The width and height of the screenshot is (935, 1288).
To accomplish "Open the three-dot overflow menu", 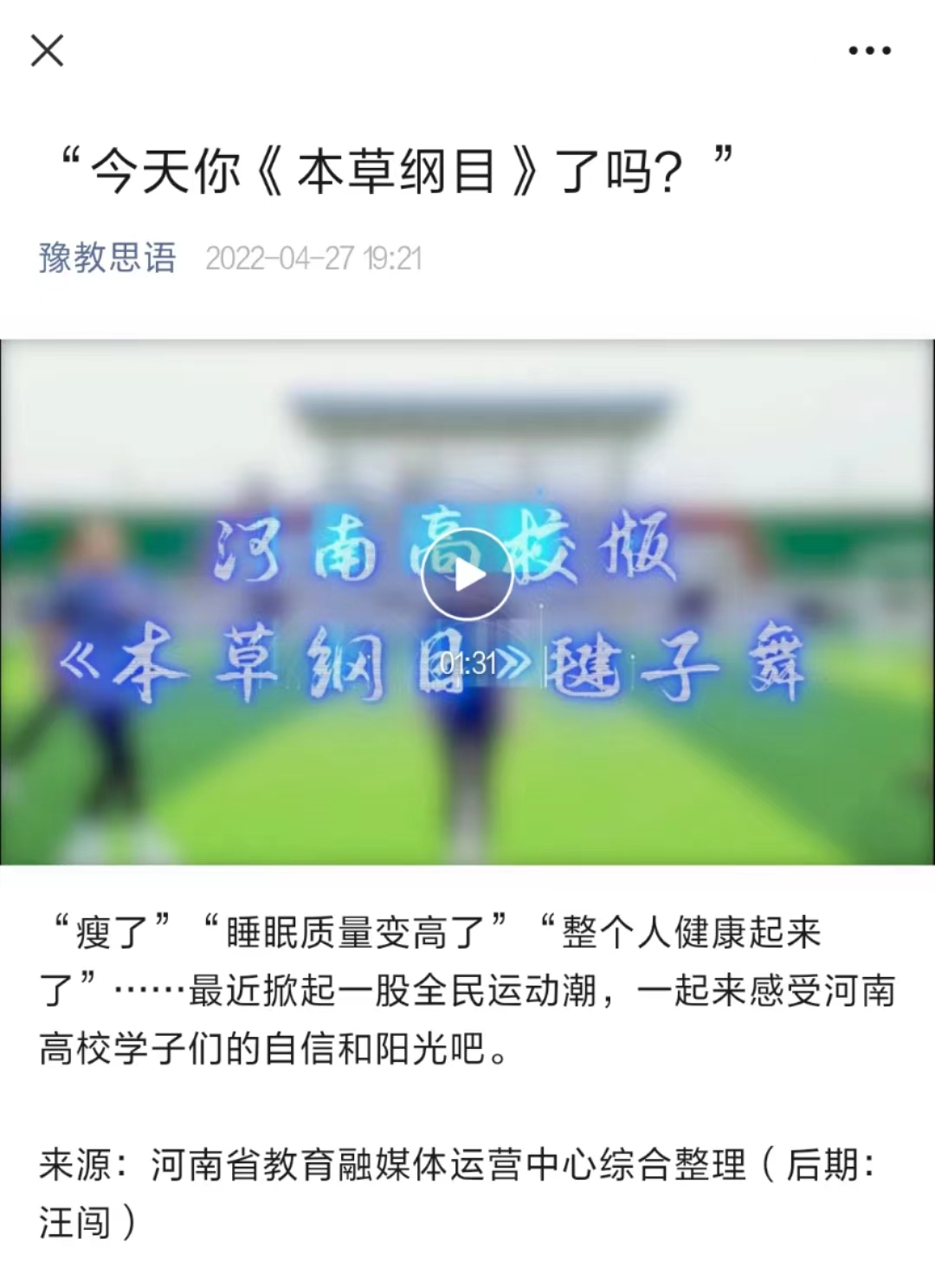I will point(869,51).
